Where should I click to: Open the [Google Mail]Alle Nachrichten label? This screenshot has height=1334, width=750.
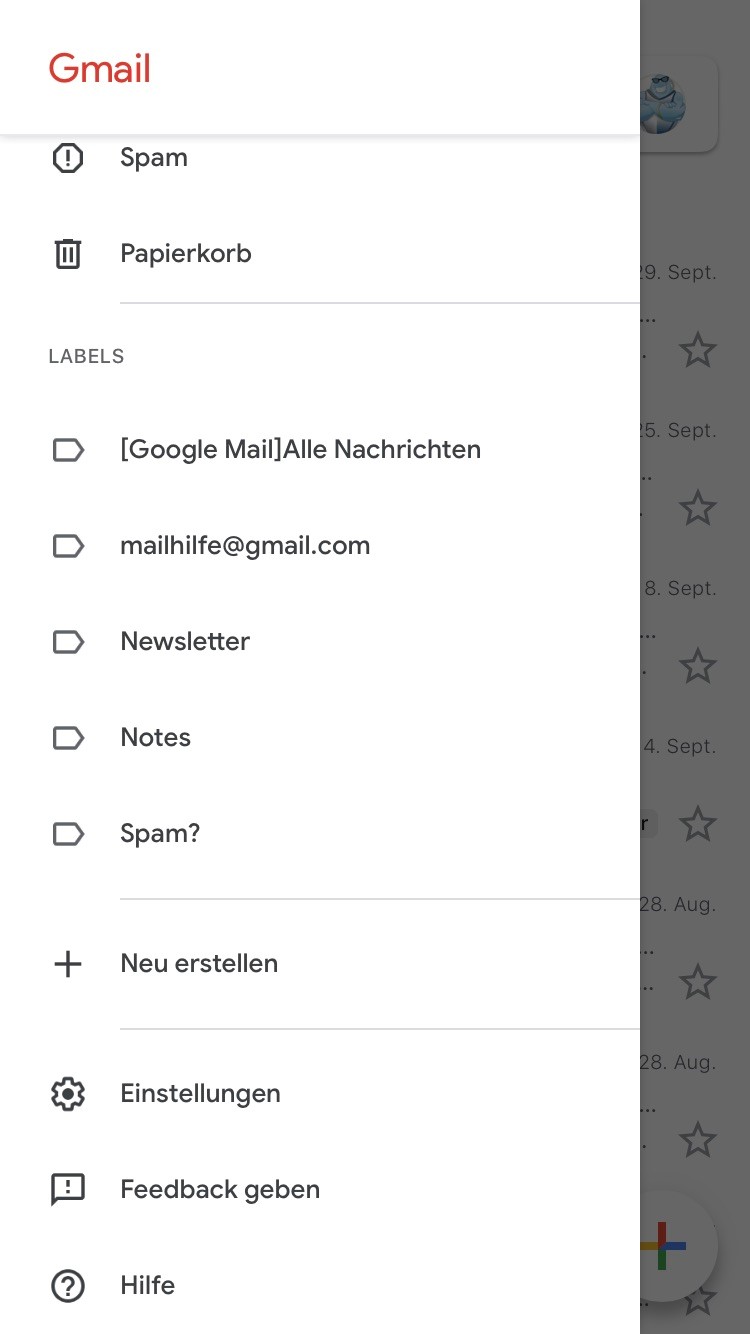(320, 450)
